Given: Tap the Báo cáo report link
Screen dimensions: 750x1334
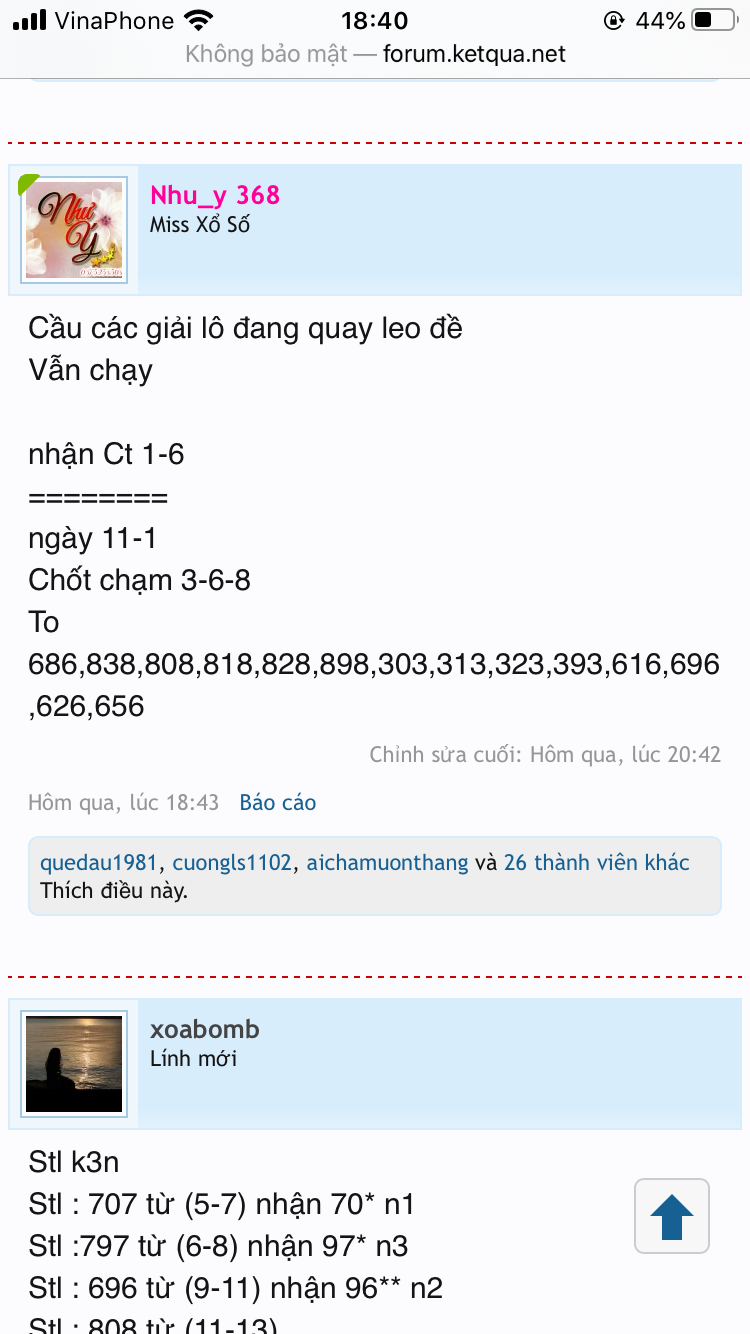Looking at the screenshot, I should coord(277,803).
